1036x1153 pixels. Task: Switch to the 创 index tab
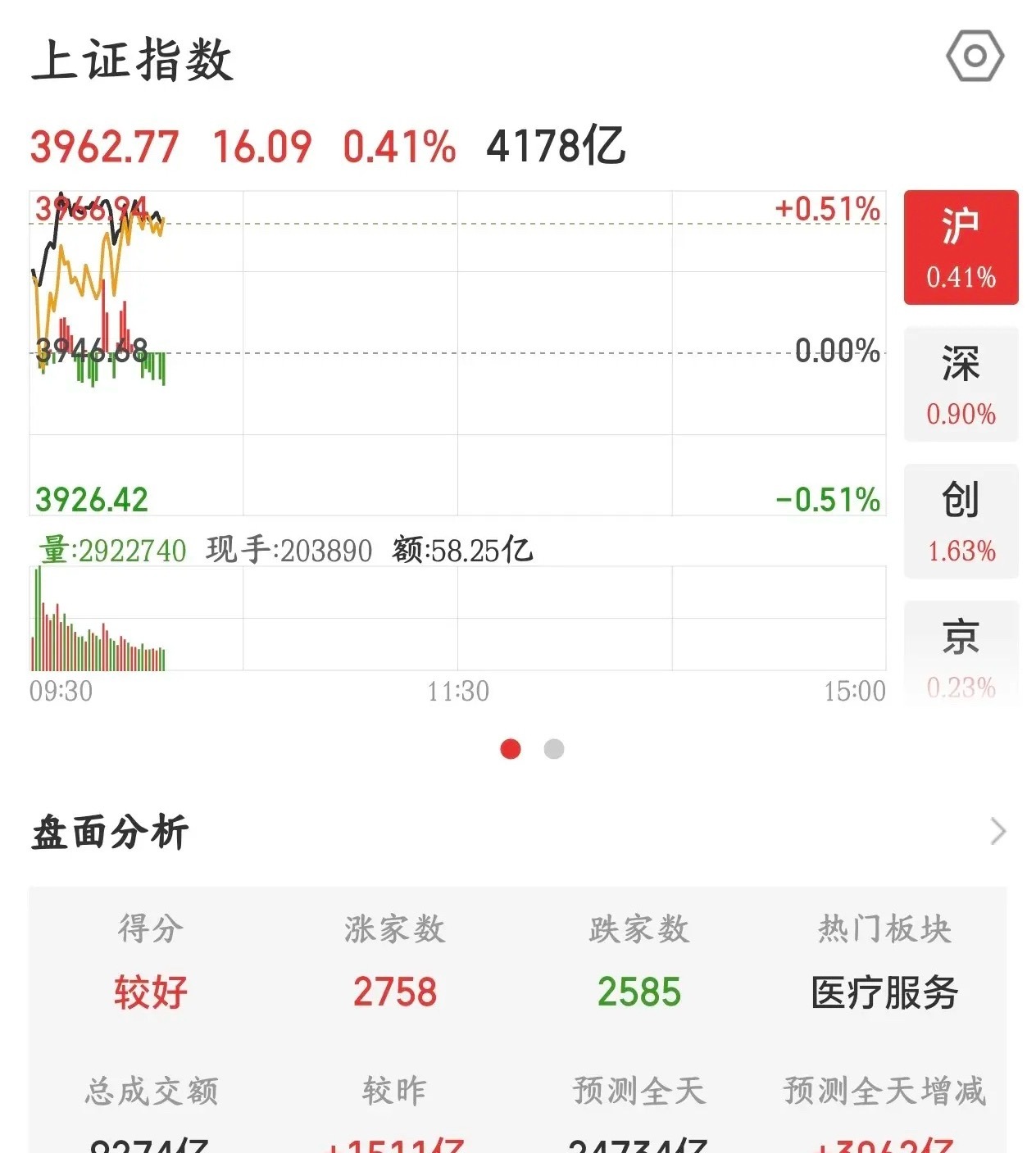pyautogui.click(x=961, y=521)
